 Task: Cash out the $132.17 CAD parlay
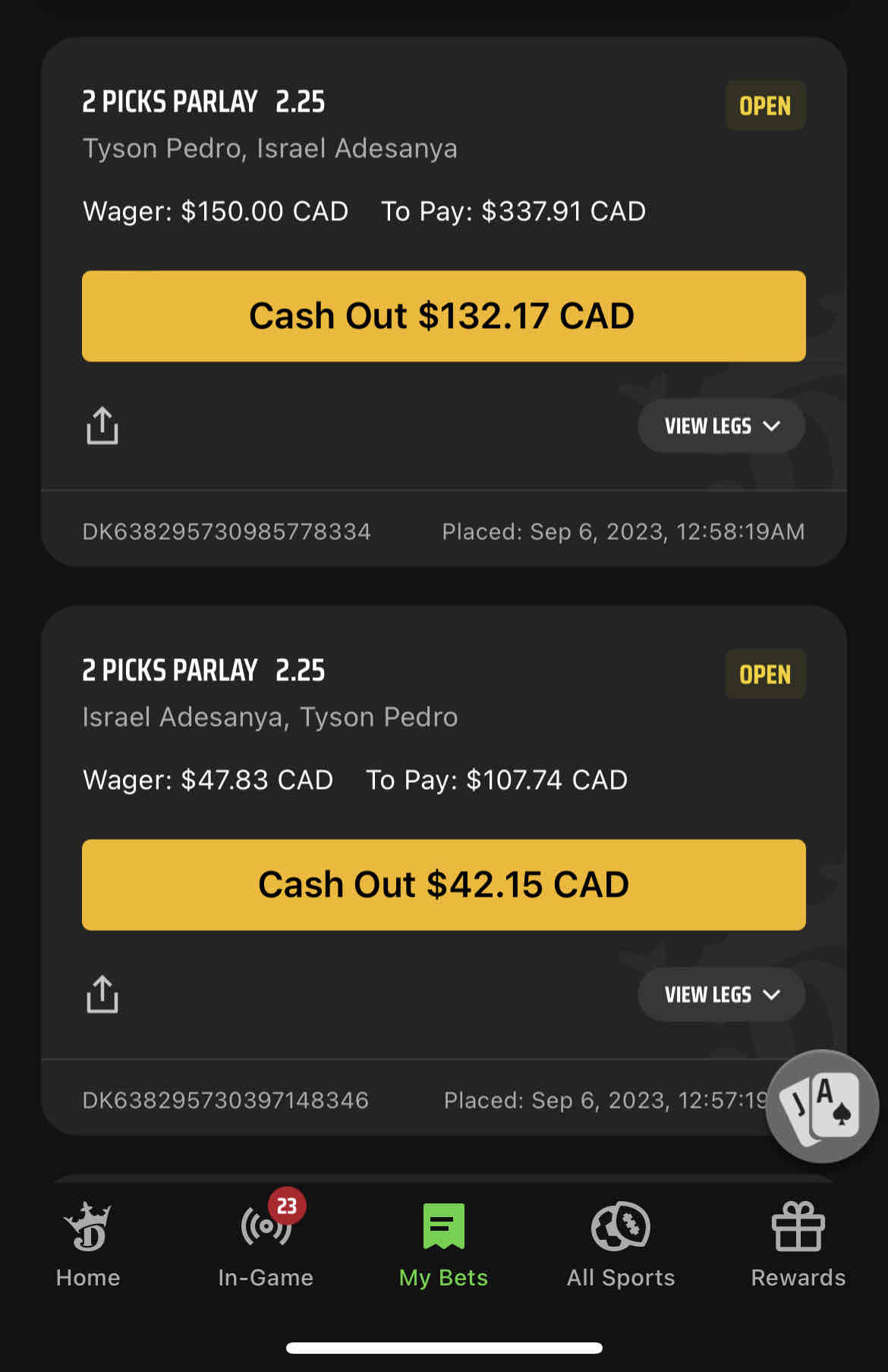(x=443, y=316)
